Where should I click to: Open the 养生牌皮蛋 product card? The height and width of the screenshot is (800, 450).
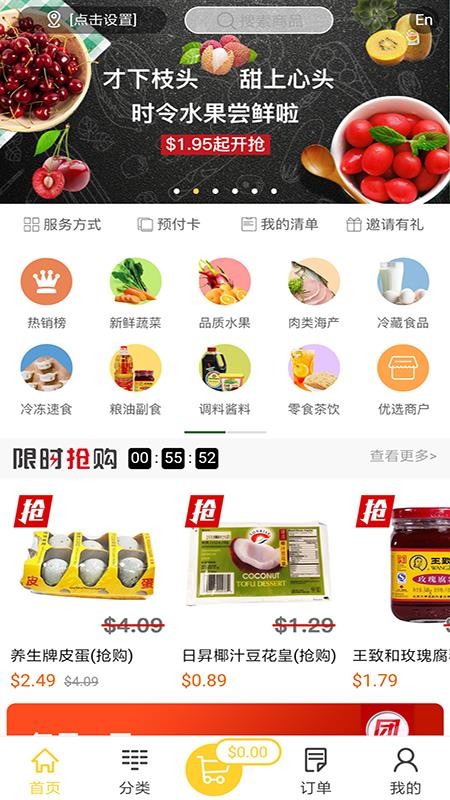click(88, 592)
